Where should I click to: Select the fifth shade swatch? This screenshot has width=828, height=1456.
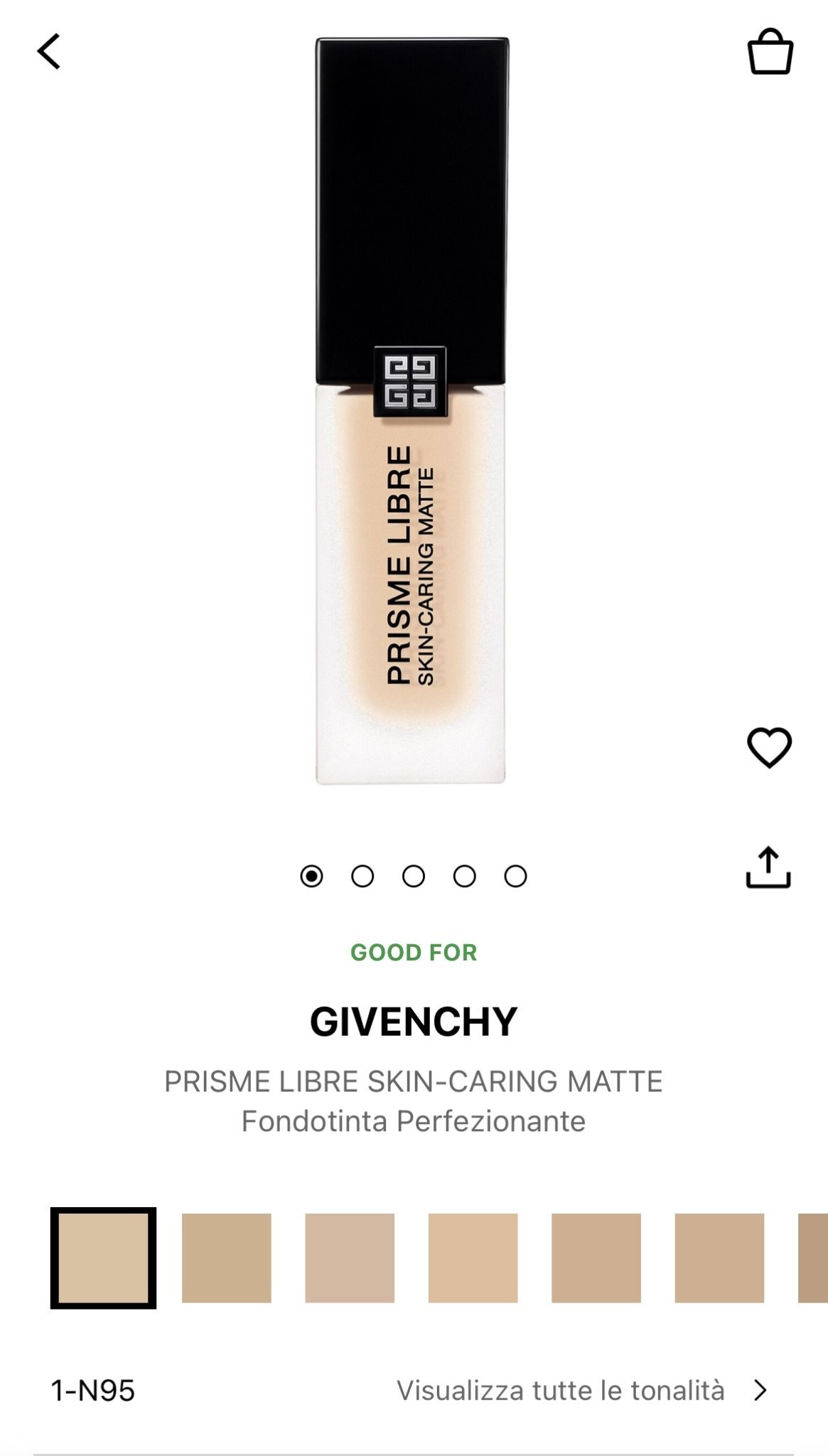596,1258
